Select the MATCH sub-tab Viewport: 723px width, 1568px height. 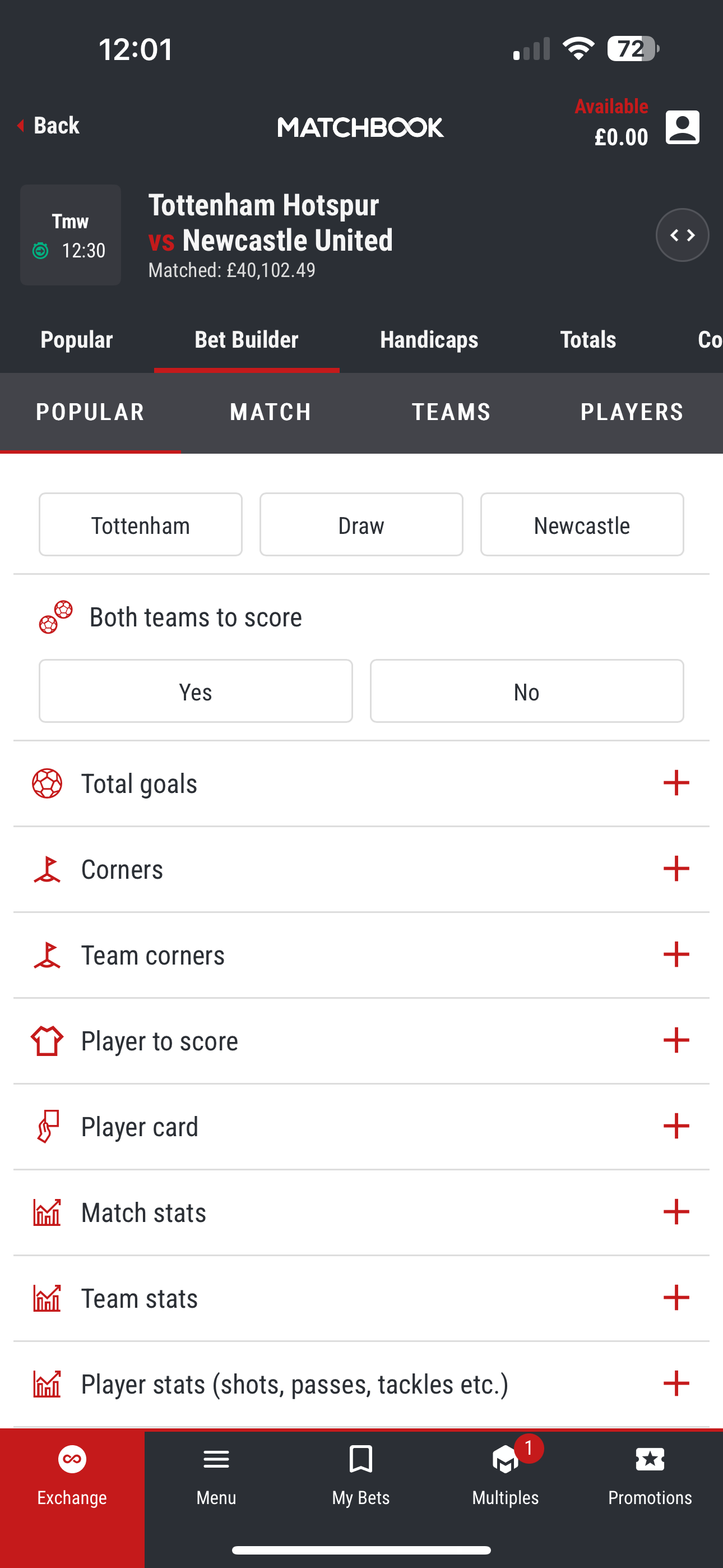[x=271, y=412]
